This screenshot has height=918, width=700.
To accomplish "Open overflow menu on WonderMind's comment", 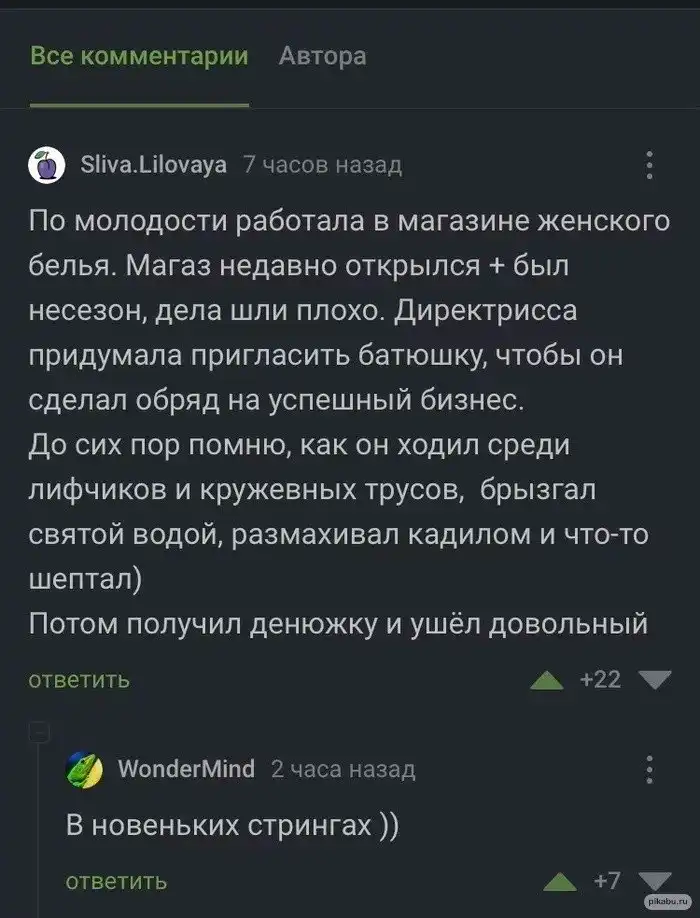I will (650, 770).
